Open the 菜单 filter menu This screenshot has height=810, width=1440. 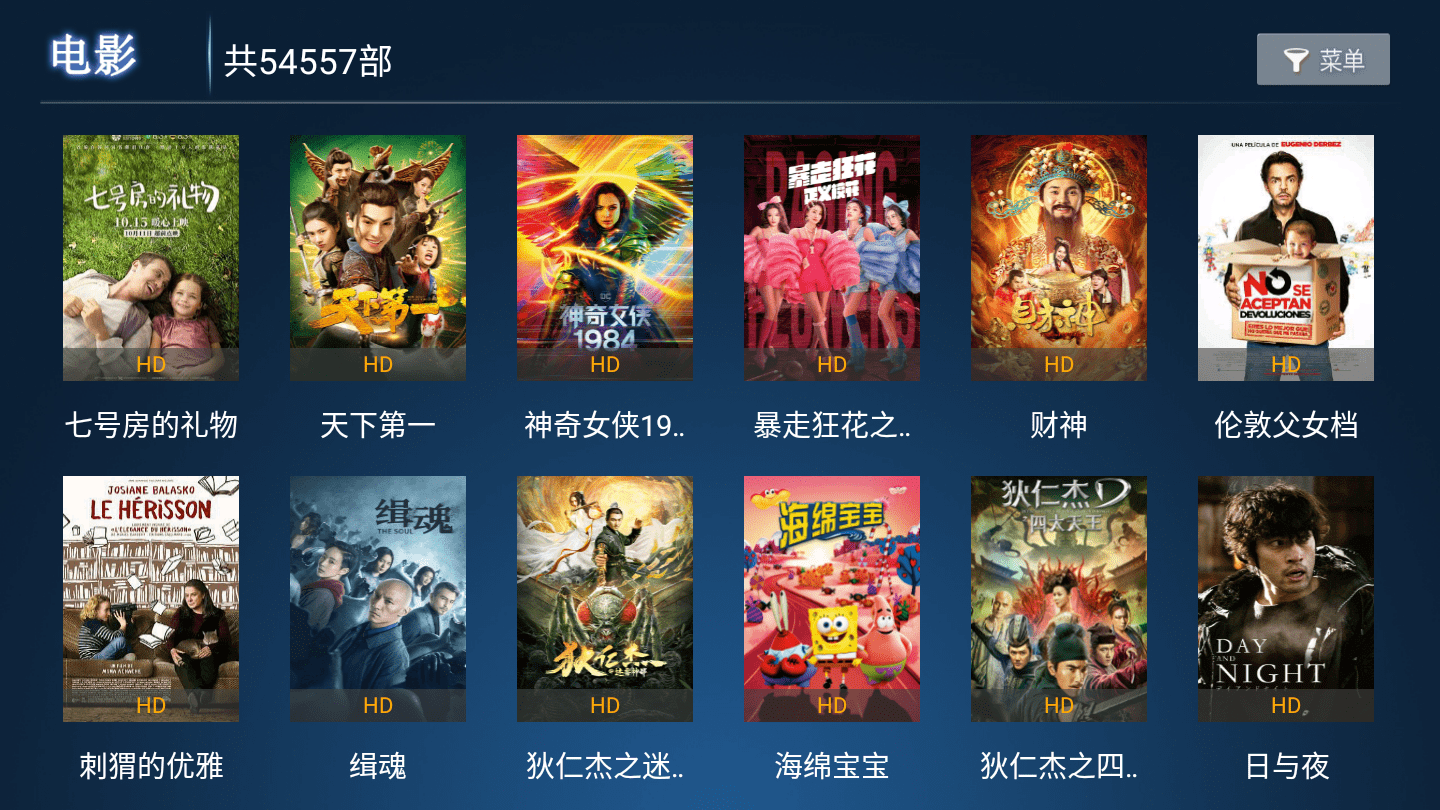pyautogui.click(x=1322, y=60)
